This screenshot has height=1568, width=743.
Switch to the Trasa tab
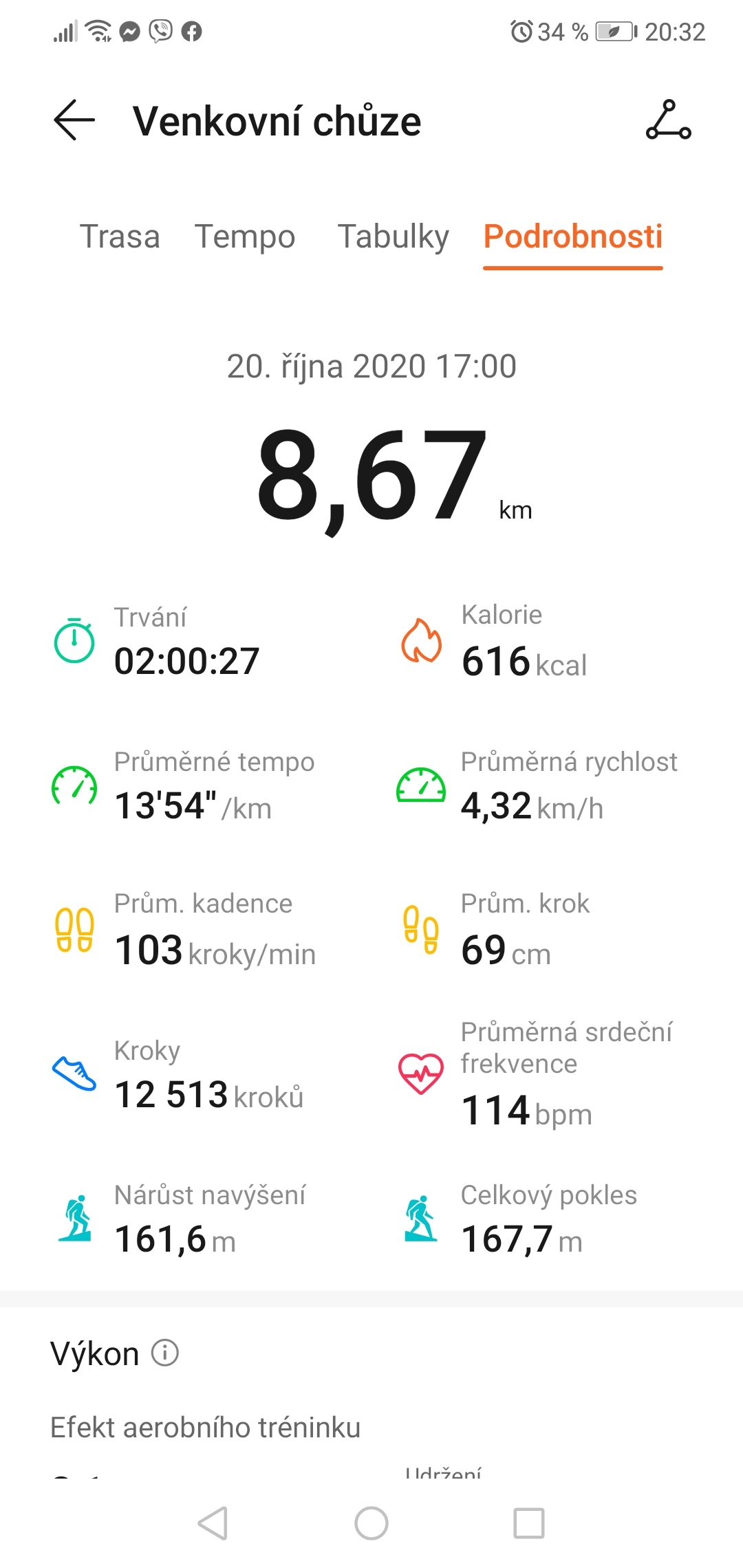(x=120, y=237)
